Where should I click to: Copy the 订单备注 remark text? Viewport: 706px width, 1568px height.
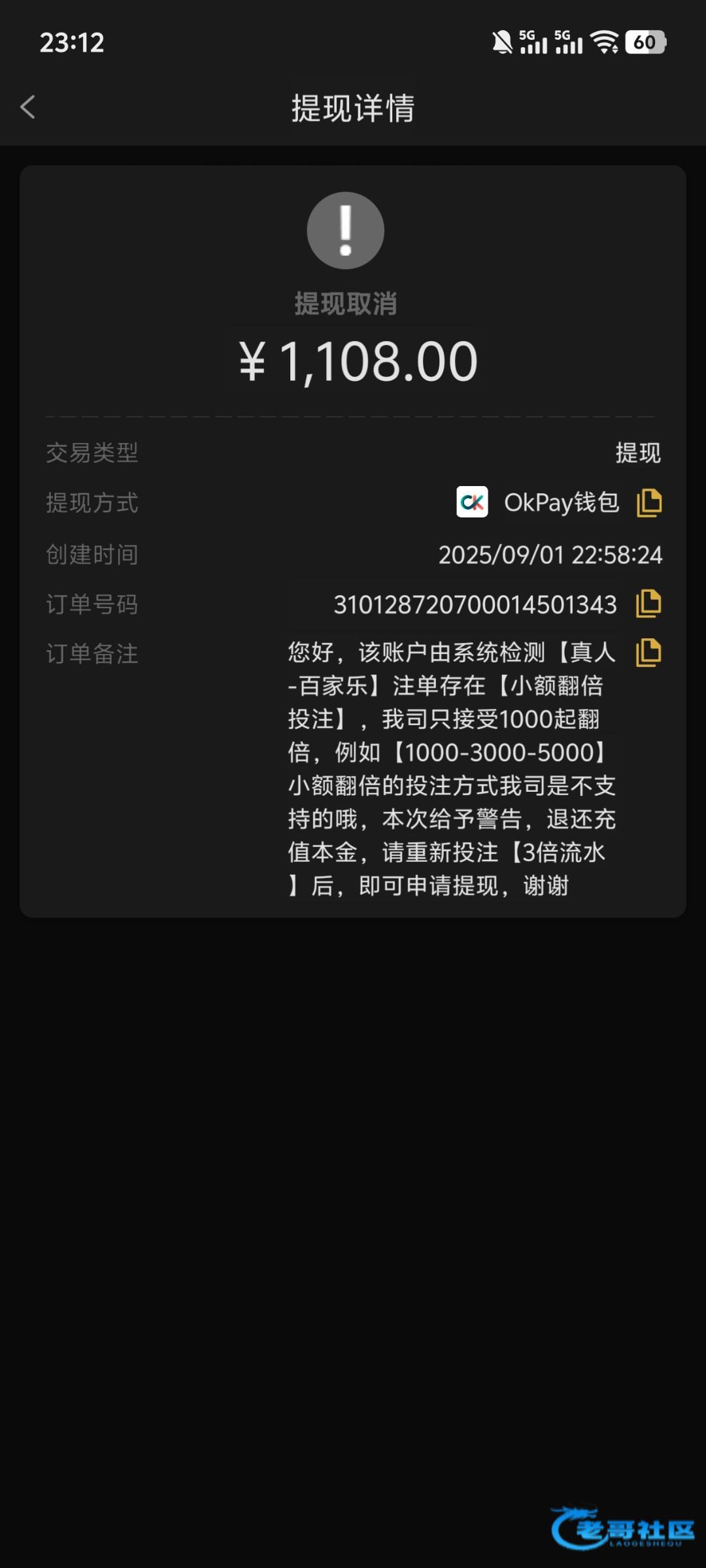point(649,653)
